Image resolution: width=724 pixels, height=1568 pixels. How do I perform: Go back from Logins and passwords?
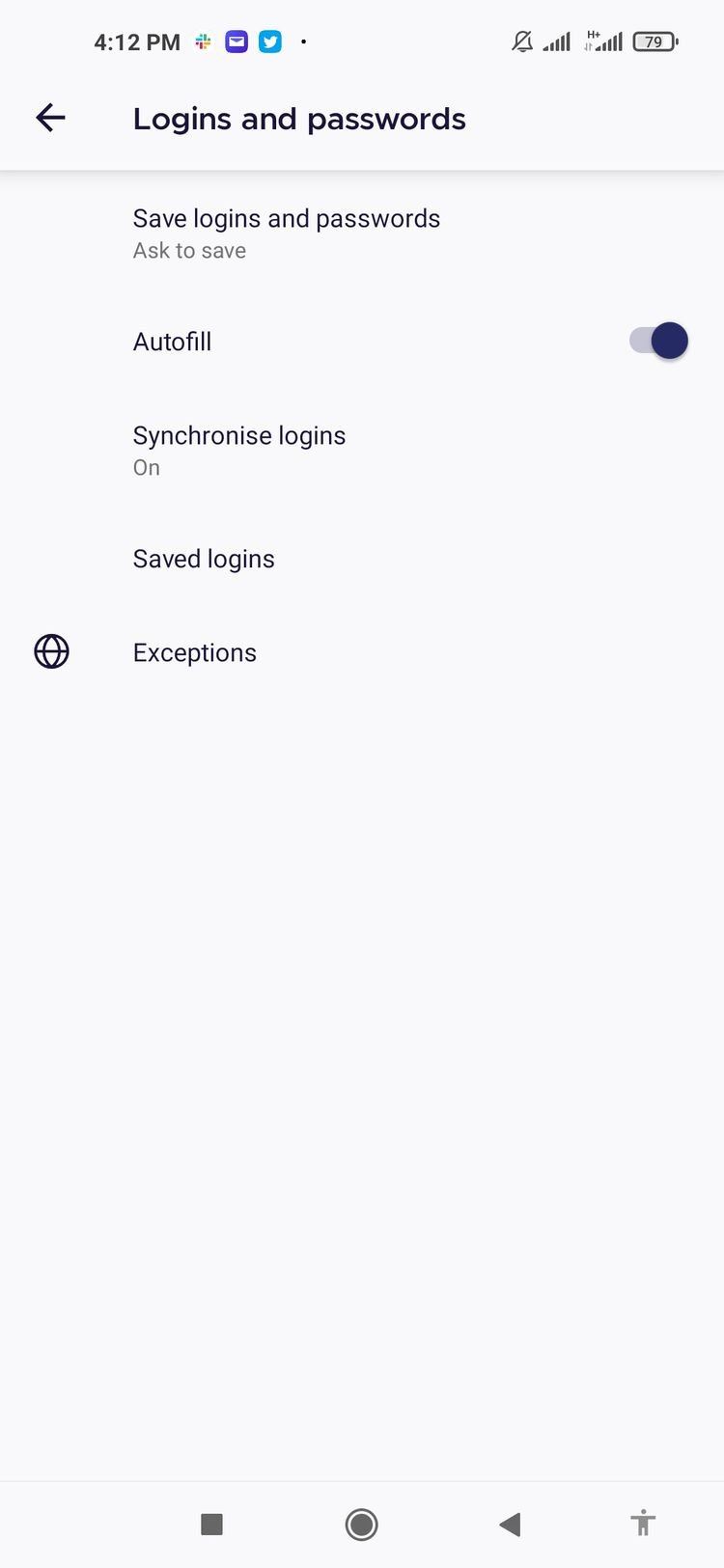50,118
